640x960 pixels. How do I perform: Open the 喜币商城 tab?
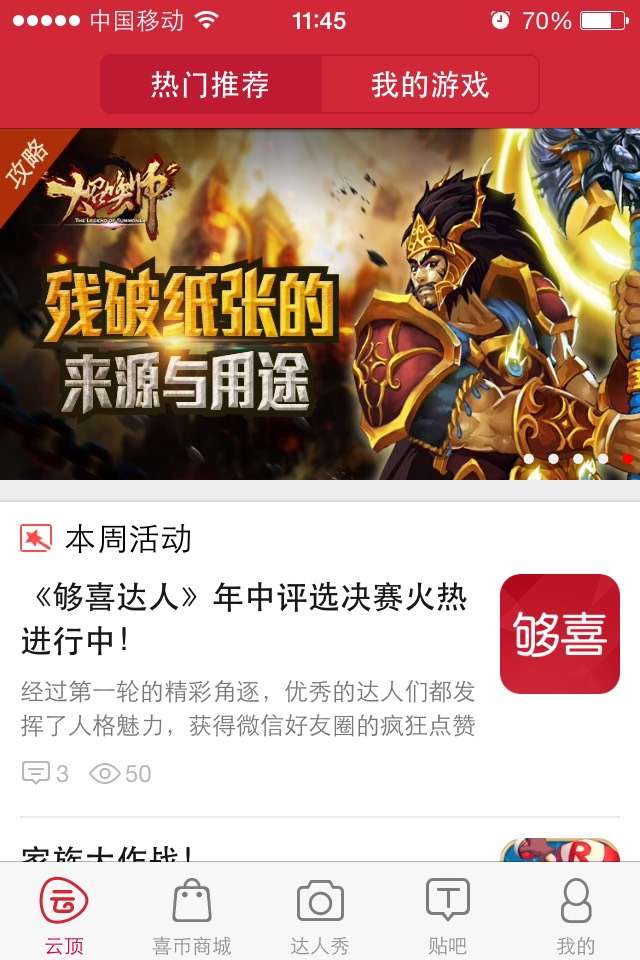tap(192, 915)
